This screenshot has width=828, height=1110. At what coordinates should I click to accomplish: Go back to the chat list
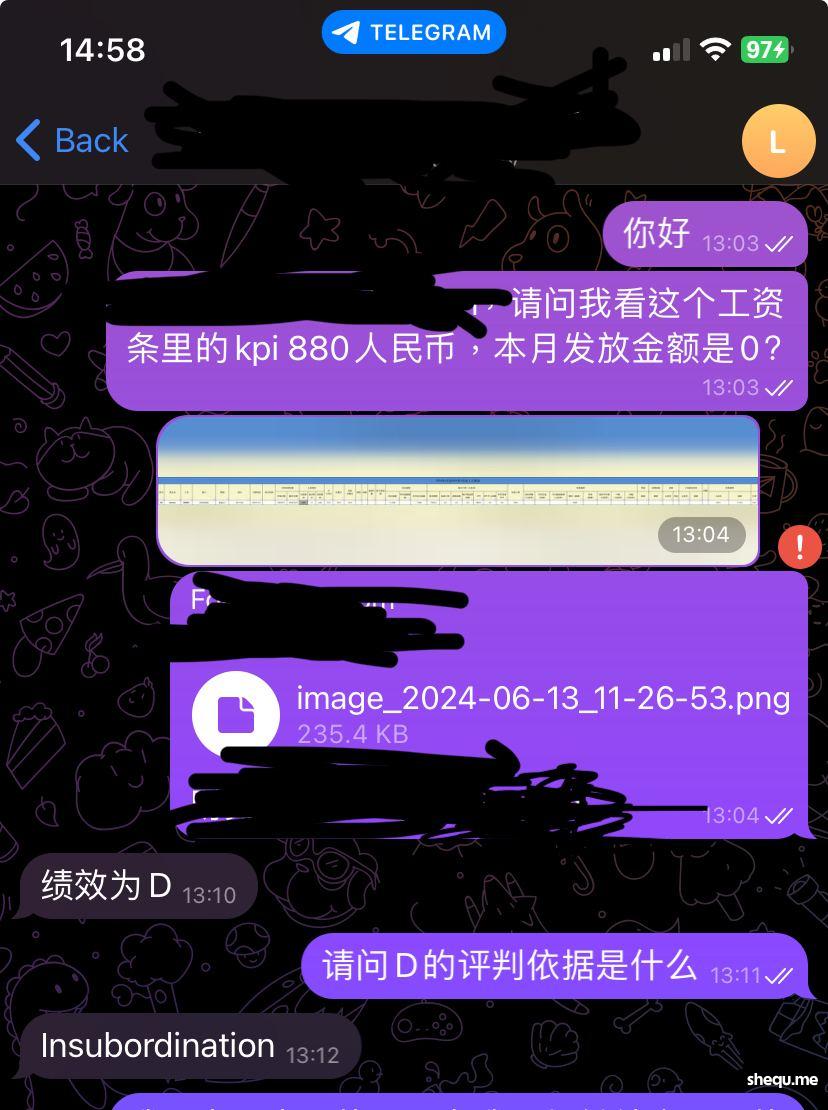click(72, 140)
